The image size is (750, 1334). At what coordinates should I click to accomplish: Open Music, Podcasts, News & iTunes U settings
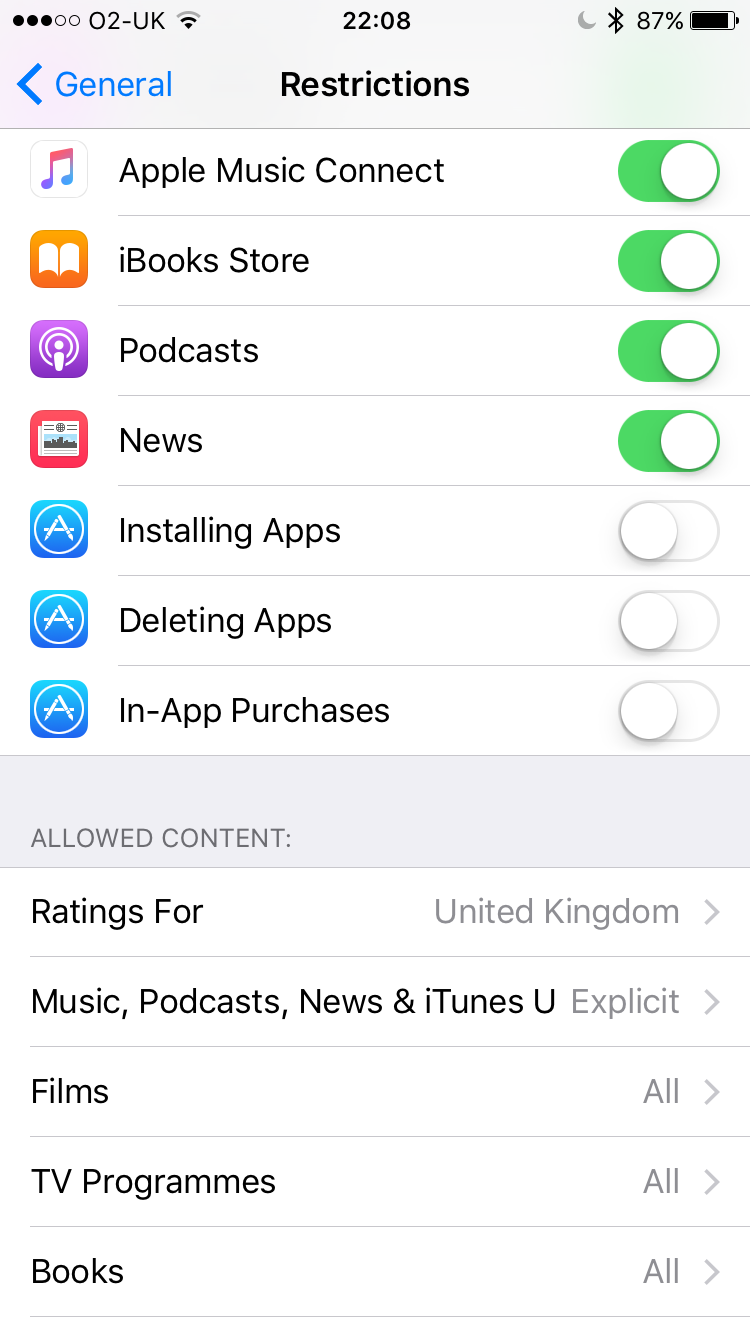[375, 1002]
